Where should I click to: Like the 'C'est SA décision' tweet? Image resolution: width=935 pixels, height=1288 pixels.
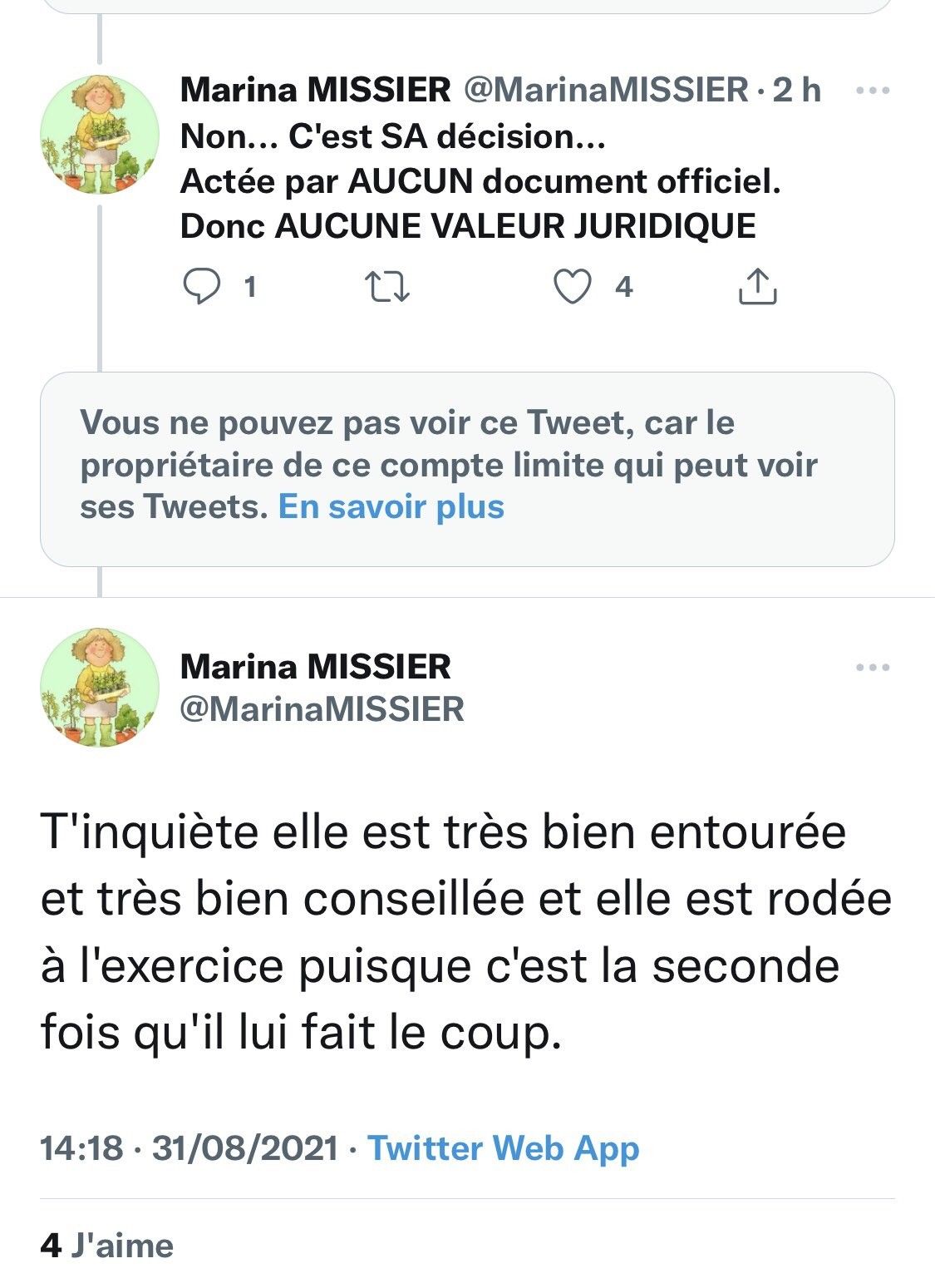pyautogui.click(x=573, y=287)
